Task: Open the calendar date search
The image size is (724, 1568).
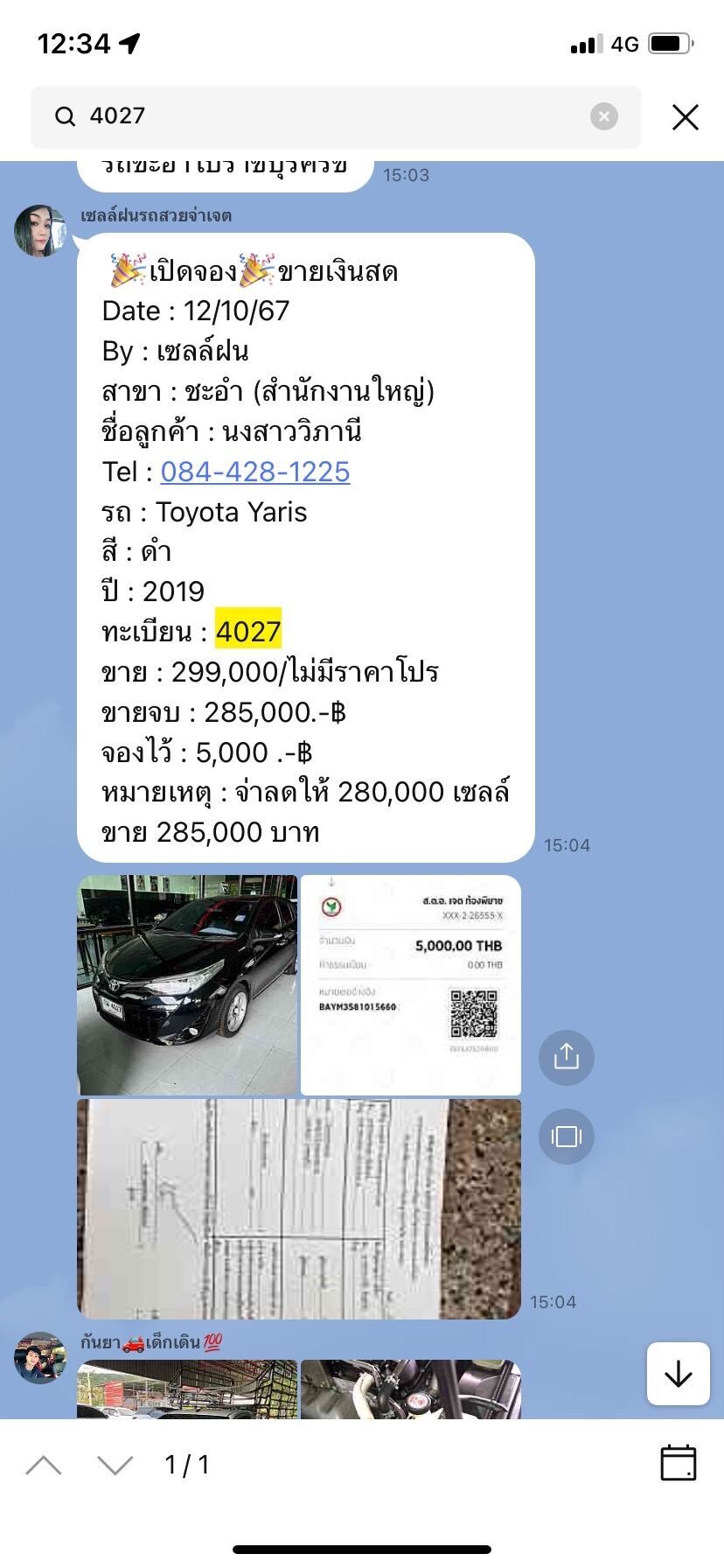Action: (678, 1463)
